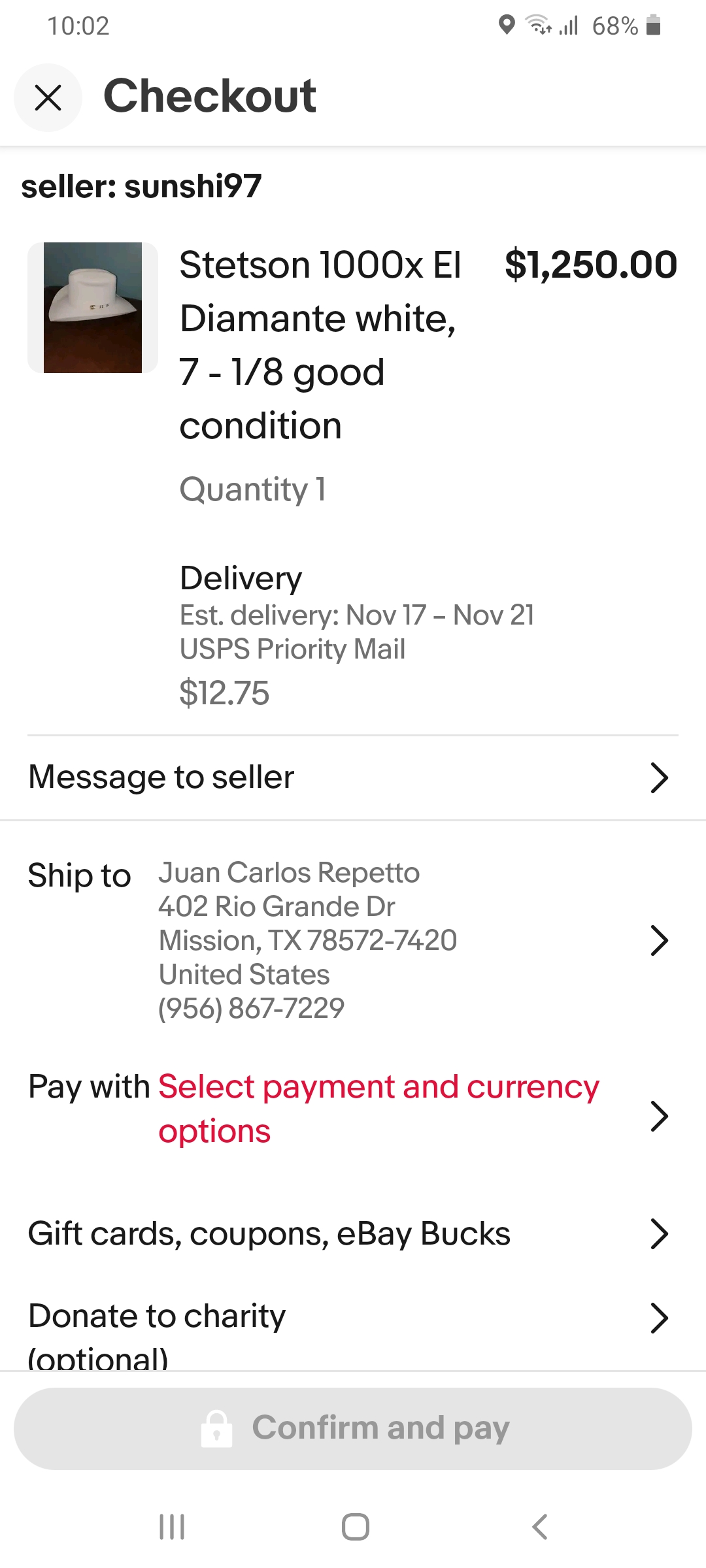View the Stetson hat item thumbnail
The height and width of the screenshot is (1568, 706).
coord(93,308)
